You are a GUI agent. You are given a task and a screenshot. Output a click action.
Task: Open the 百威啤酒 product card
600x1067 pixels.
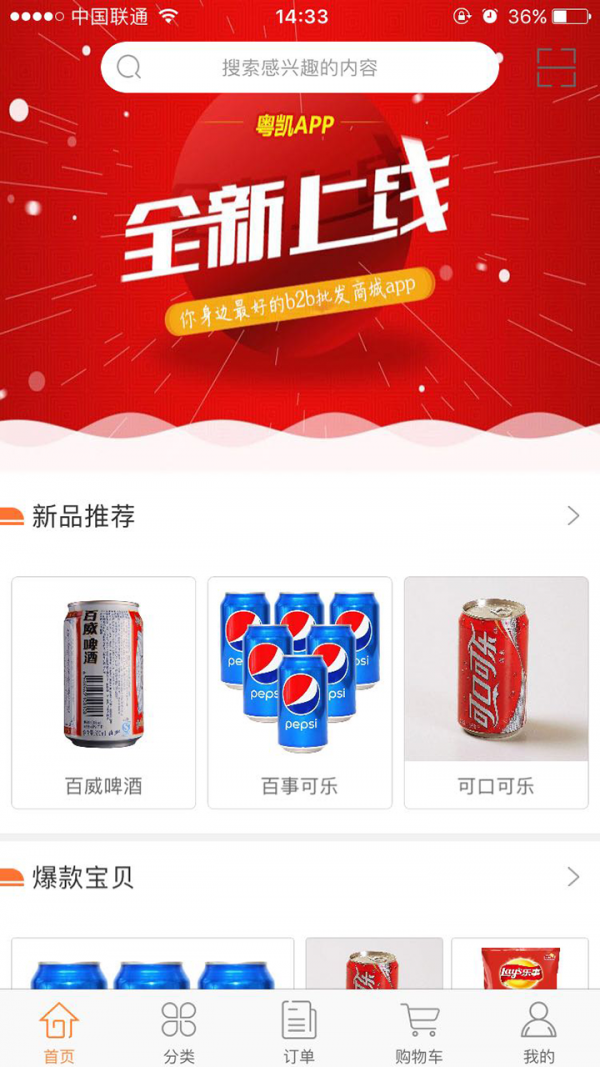[104, 692]
